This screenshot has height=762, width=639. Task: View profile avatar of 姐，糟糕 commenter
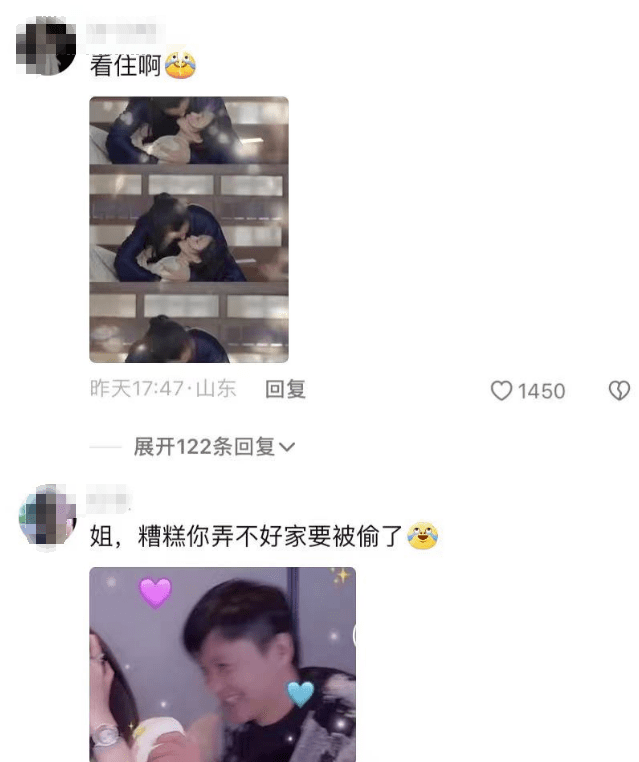(47, 516)
